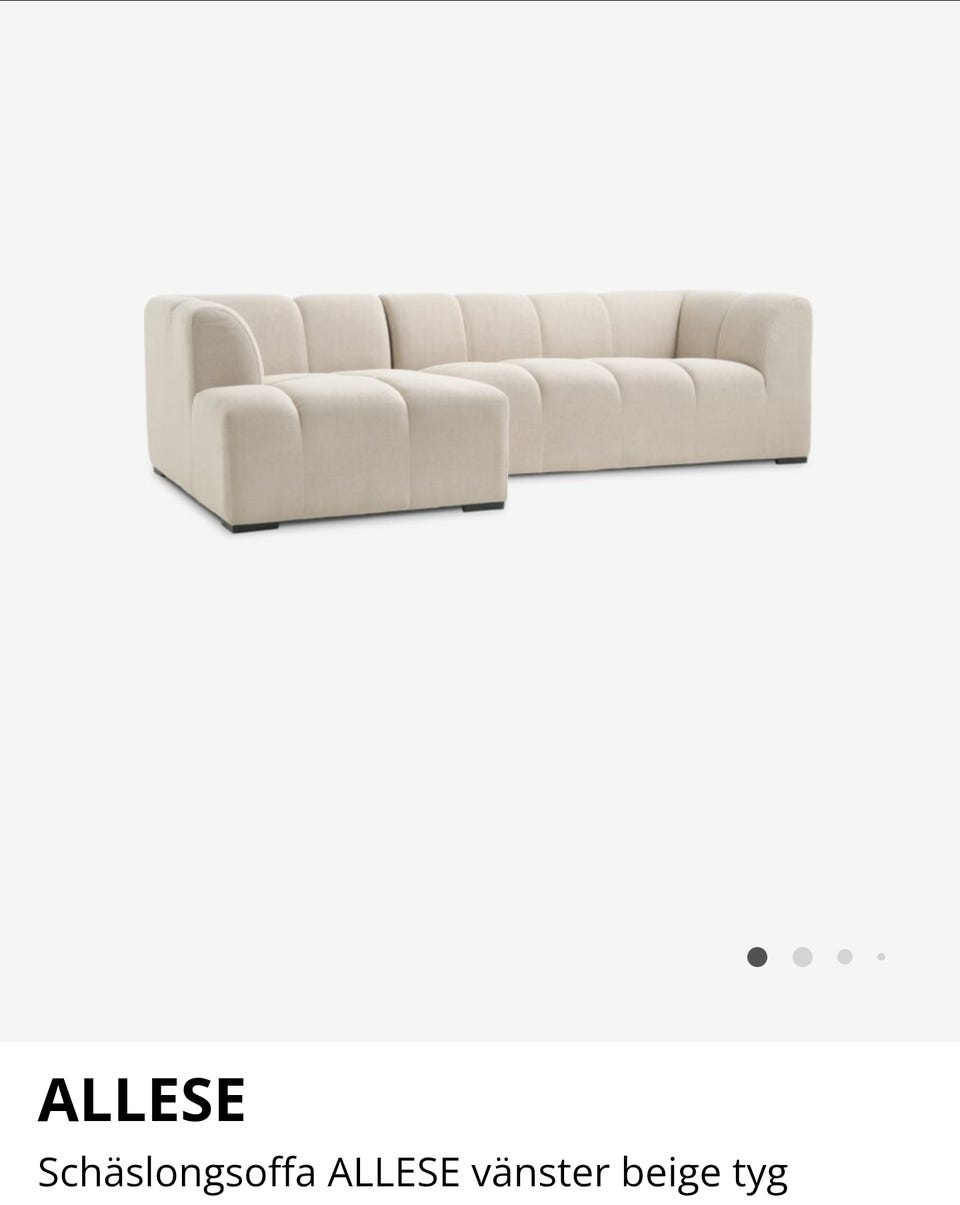Open the ALLESE sofa image full screen

478,410
